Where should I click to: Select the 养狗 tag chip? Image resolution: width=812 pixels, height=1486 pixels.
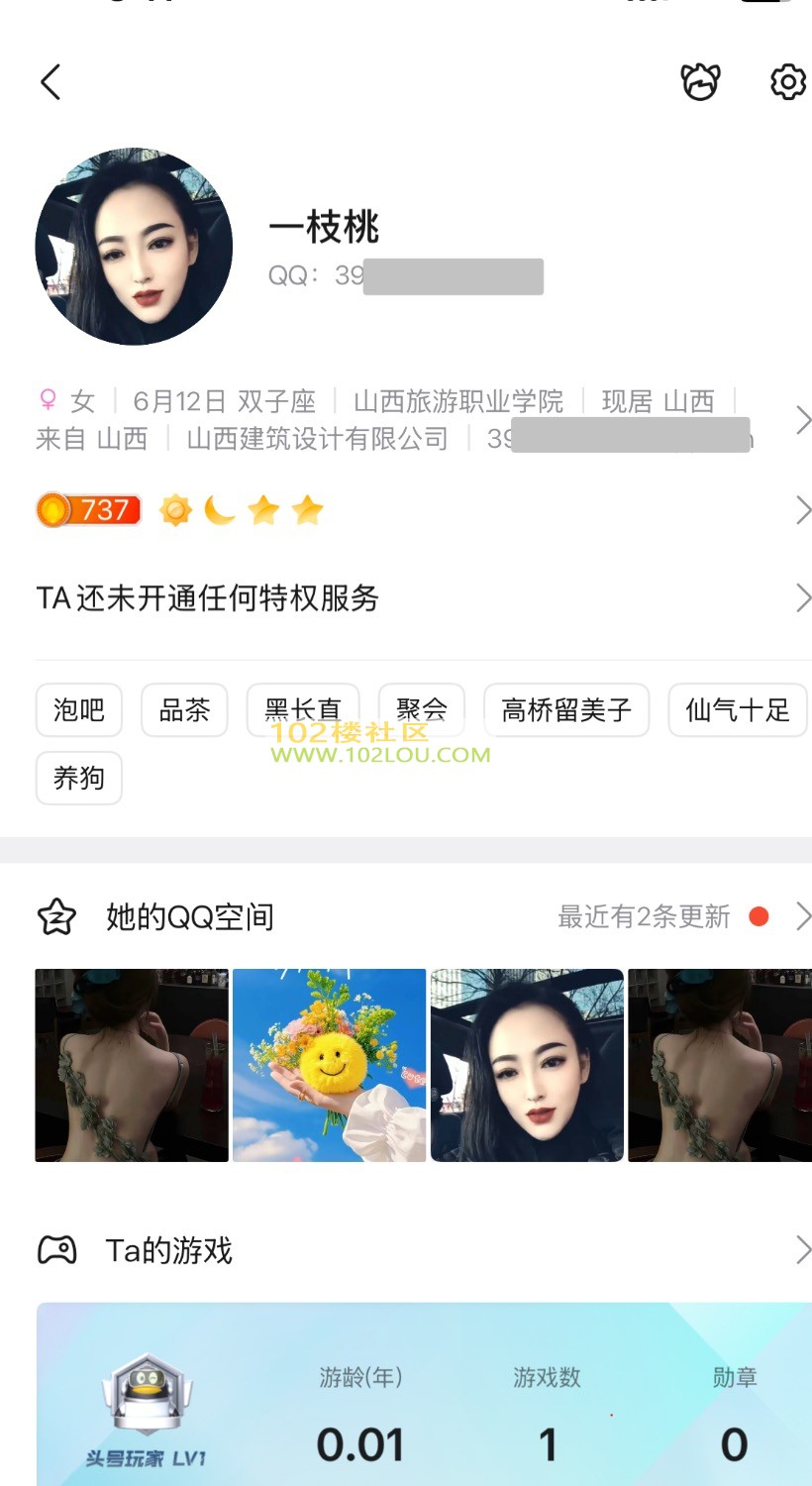[x=79, y=778]
